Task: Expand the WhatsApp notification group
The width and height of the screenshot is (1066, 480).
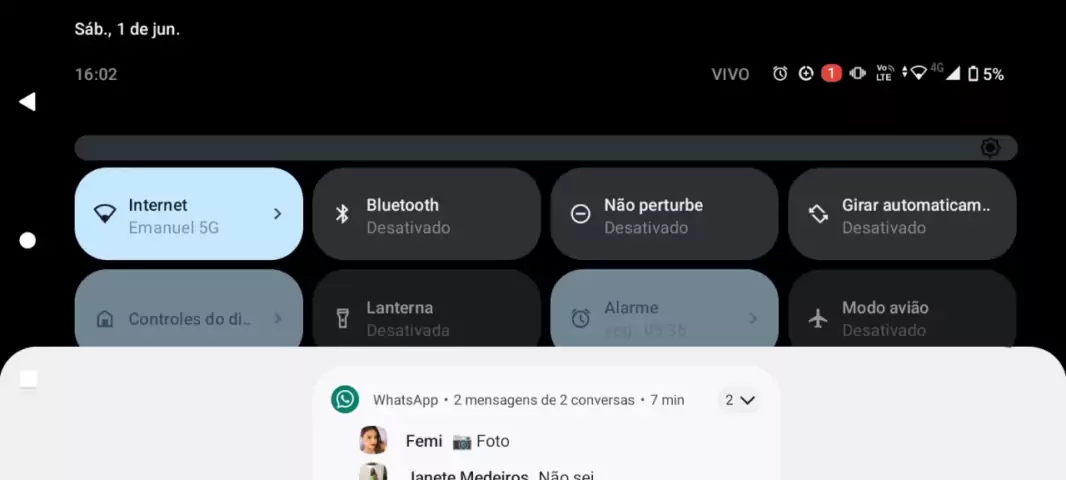Action: (x=740, y=400)
